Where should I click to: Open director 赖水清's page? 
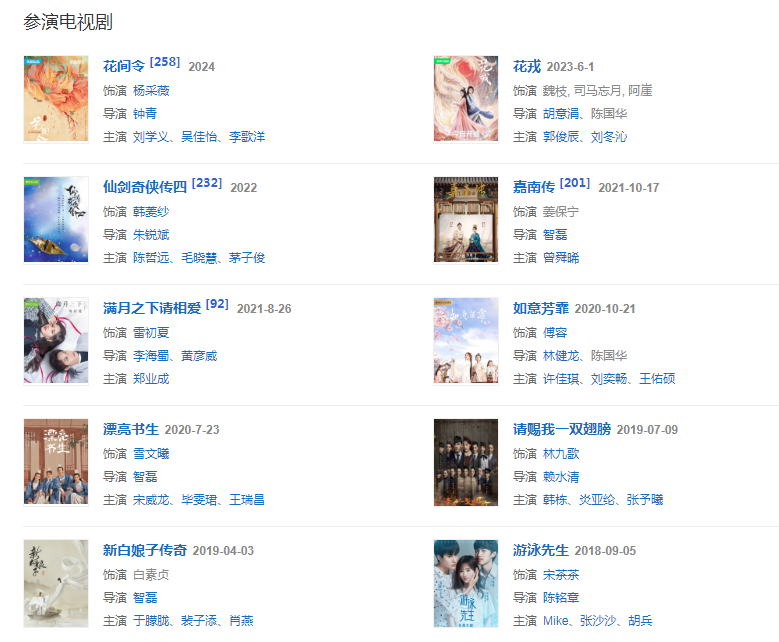[561, 477]
